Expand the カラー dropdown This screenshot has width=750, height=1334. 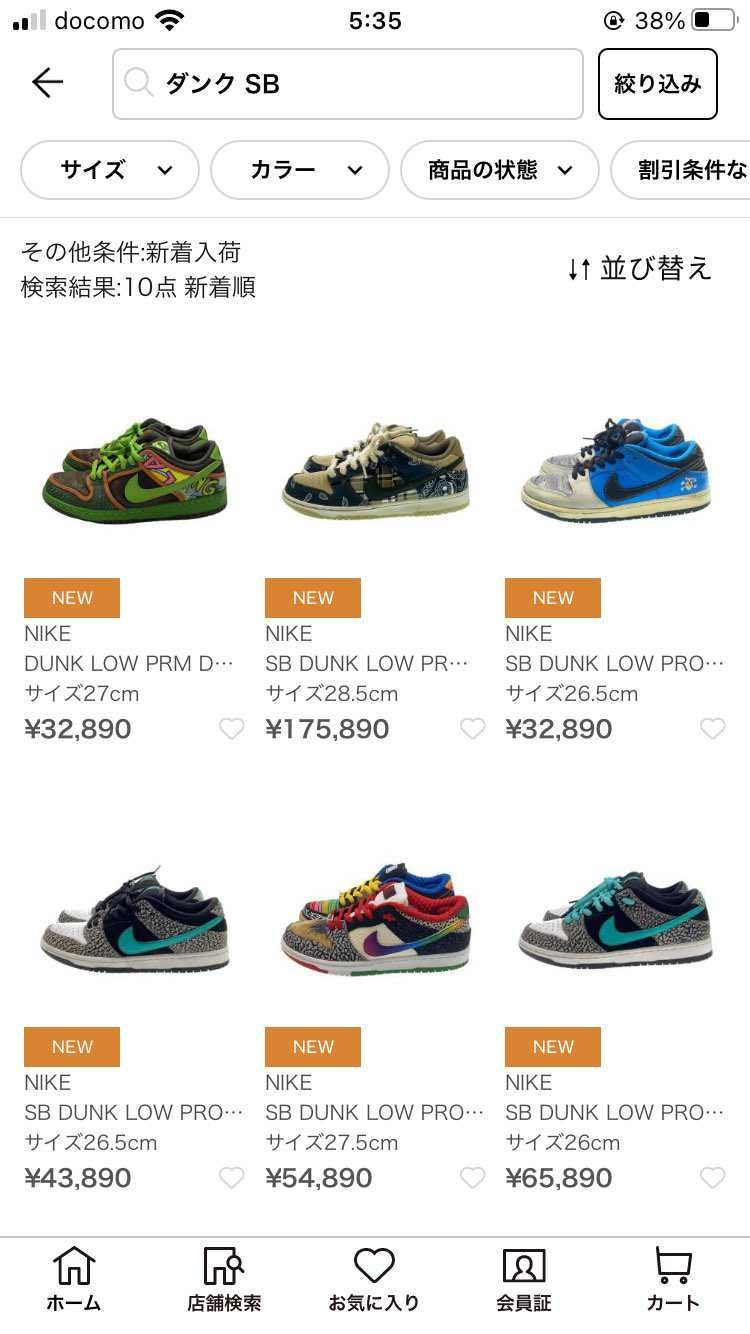point(299,170)
